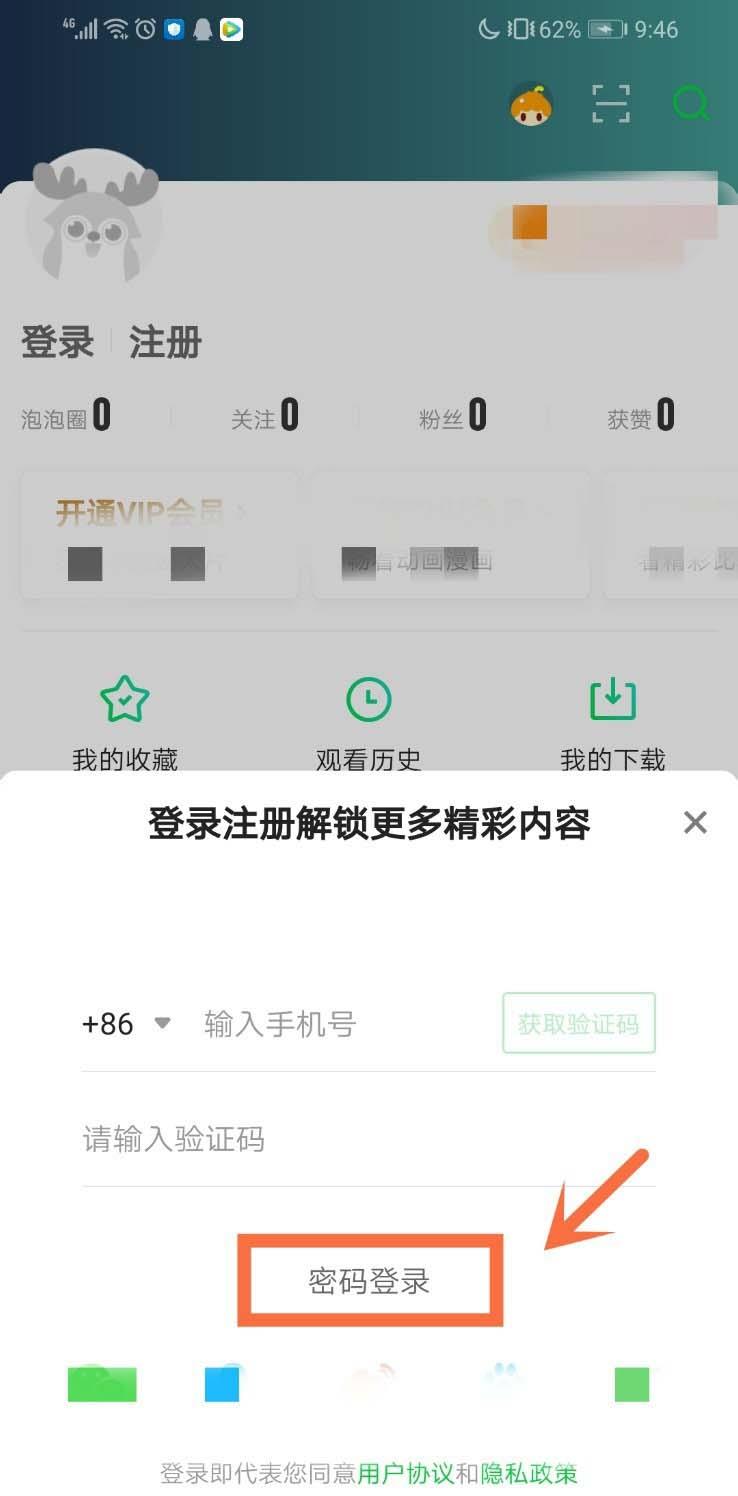Log in with the QQ icon
The image size is (738, 1496).
221,1385
